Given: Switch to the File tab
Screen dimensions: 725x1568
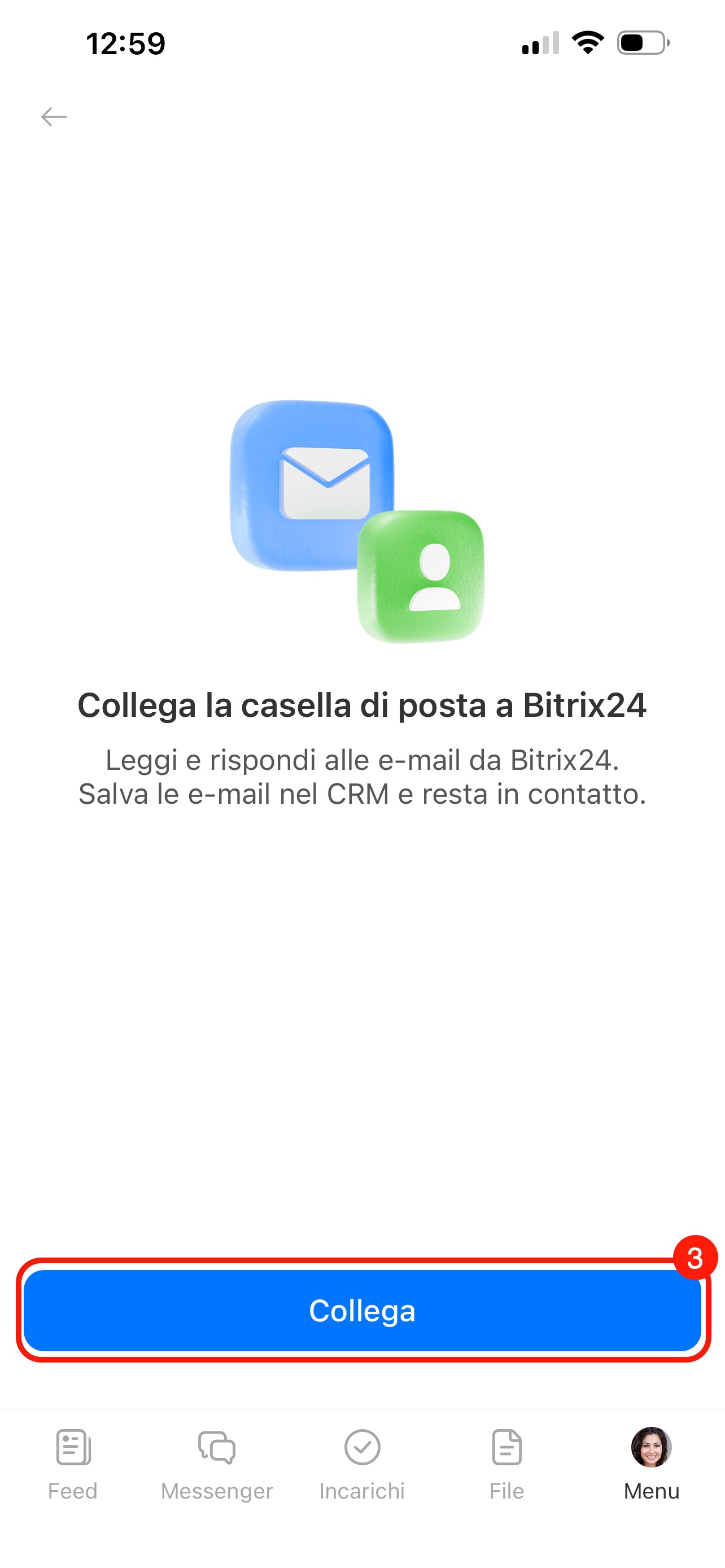Looking at the screenshot, I should (x=506, y=1464).
